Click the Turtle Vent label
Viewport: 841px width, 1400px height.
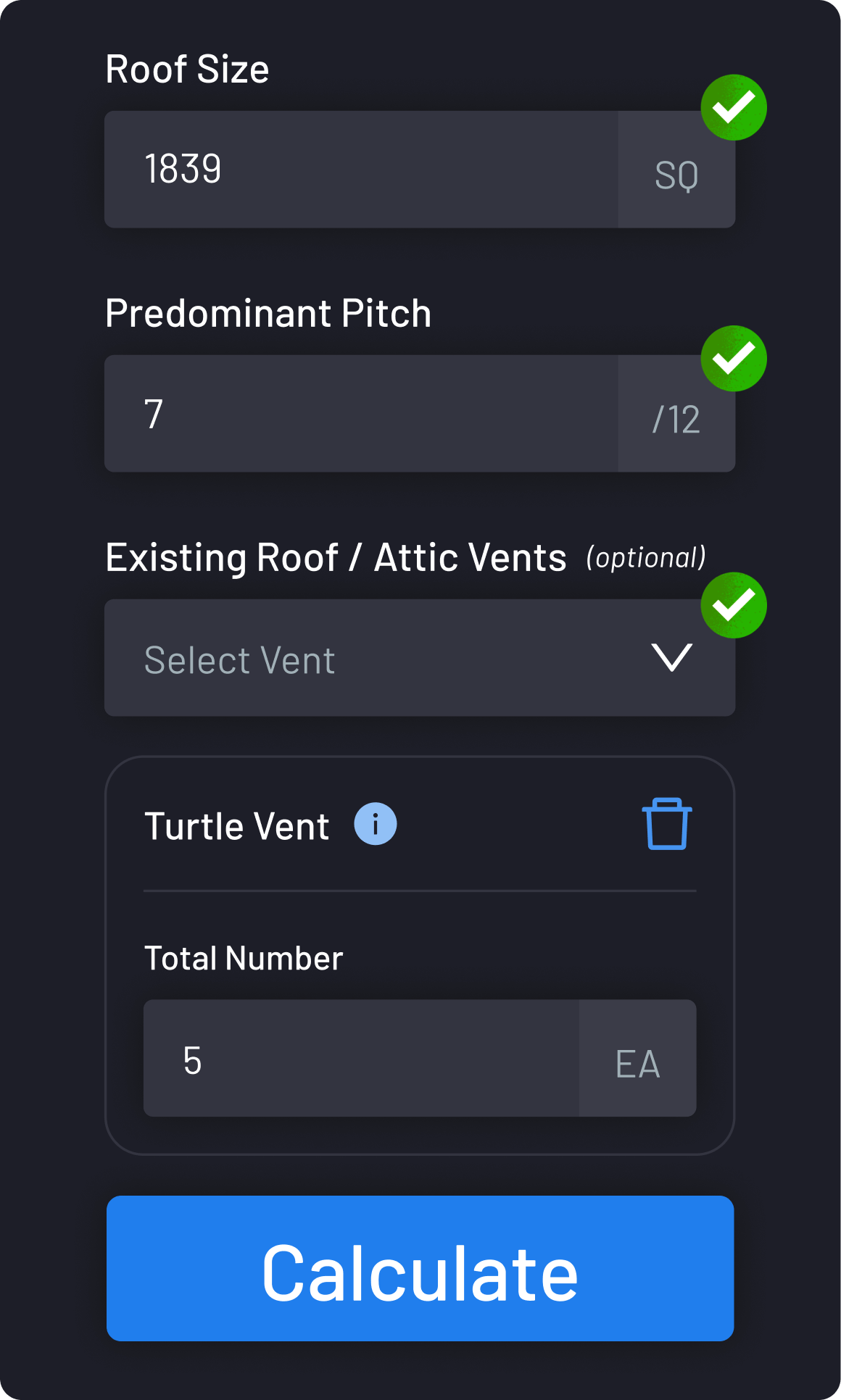click(x=236, y=825)
